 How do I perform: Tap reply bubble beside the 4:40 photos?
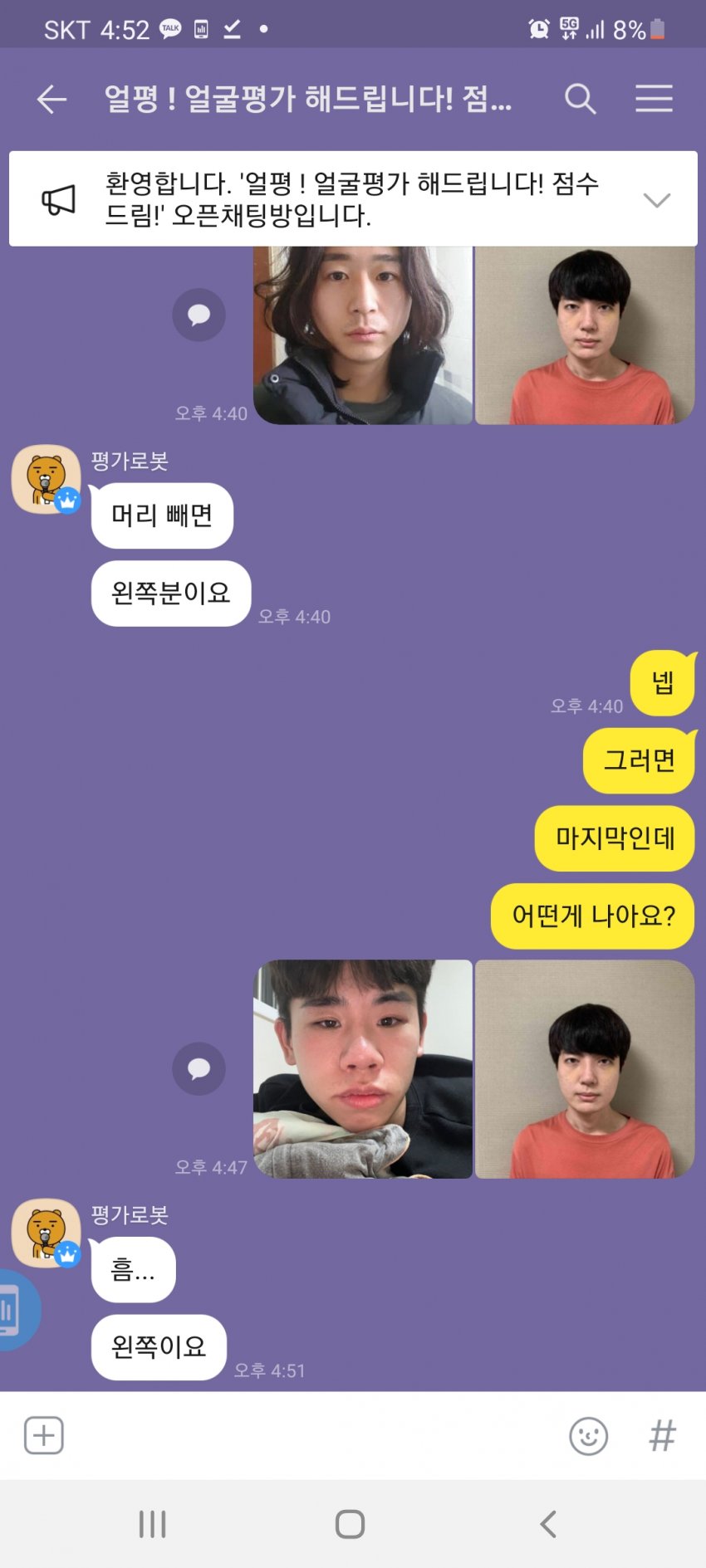pos(199,315)
